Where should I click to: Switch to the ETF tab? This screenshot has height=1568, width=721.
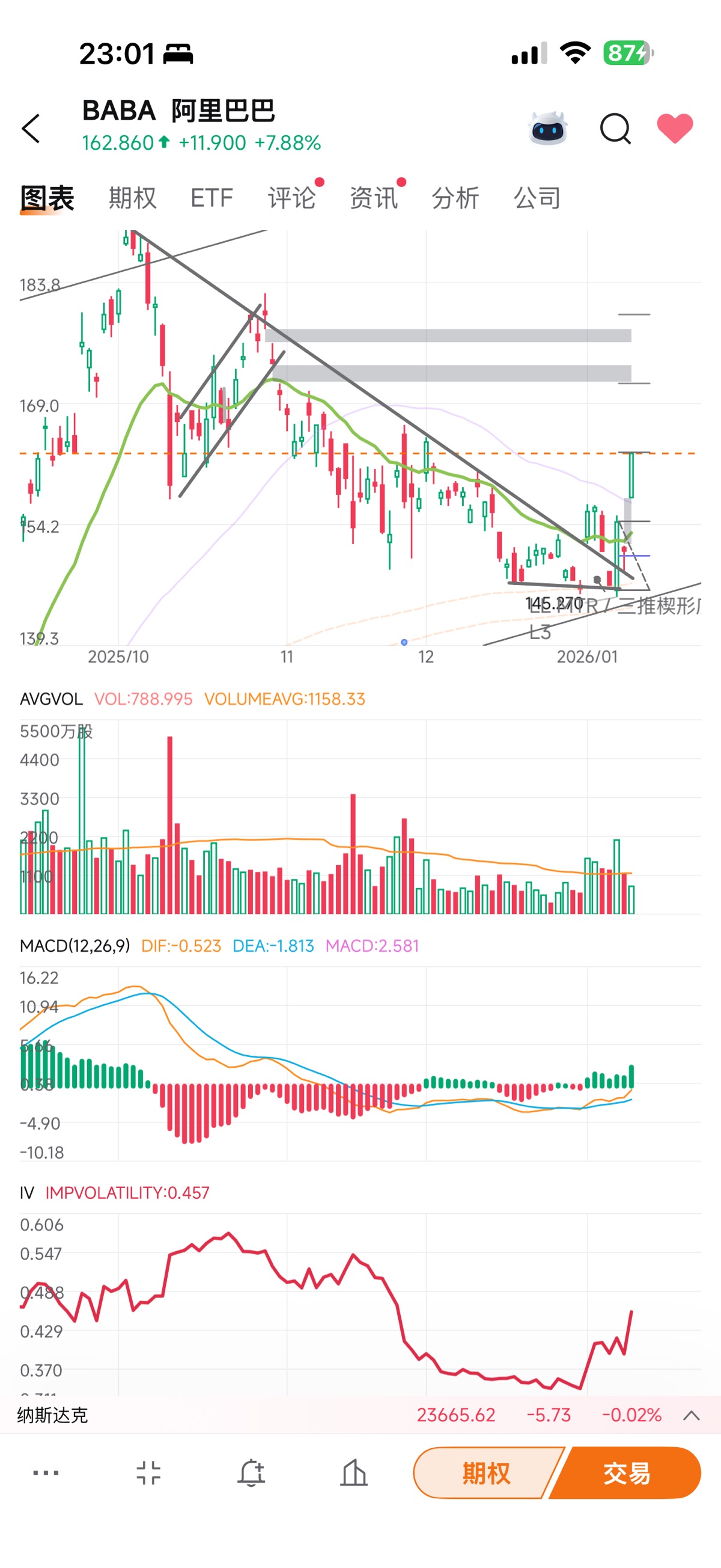211,198
